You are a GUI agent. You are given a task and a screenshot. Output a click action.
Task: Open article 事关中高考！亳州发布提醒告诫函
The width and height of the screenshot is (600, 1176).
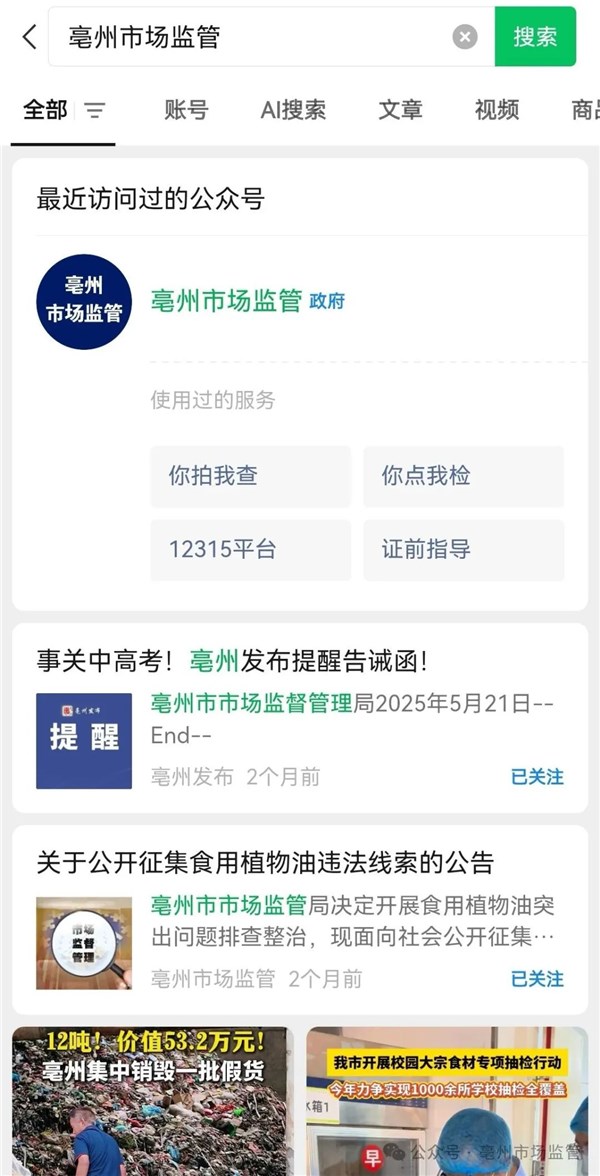point(232,661)
